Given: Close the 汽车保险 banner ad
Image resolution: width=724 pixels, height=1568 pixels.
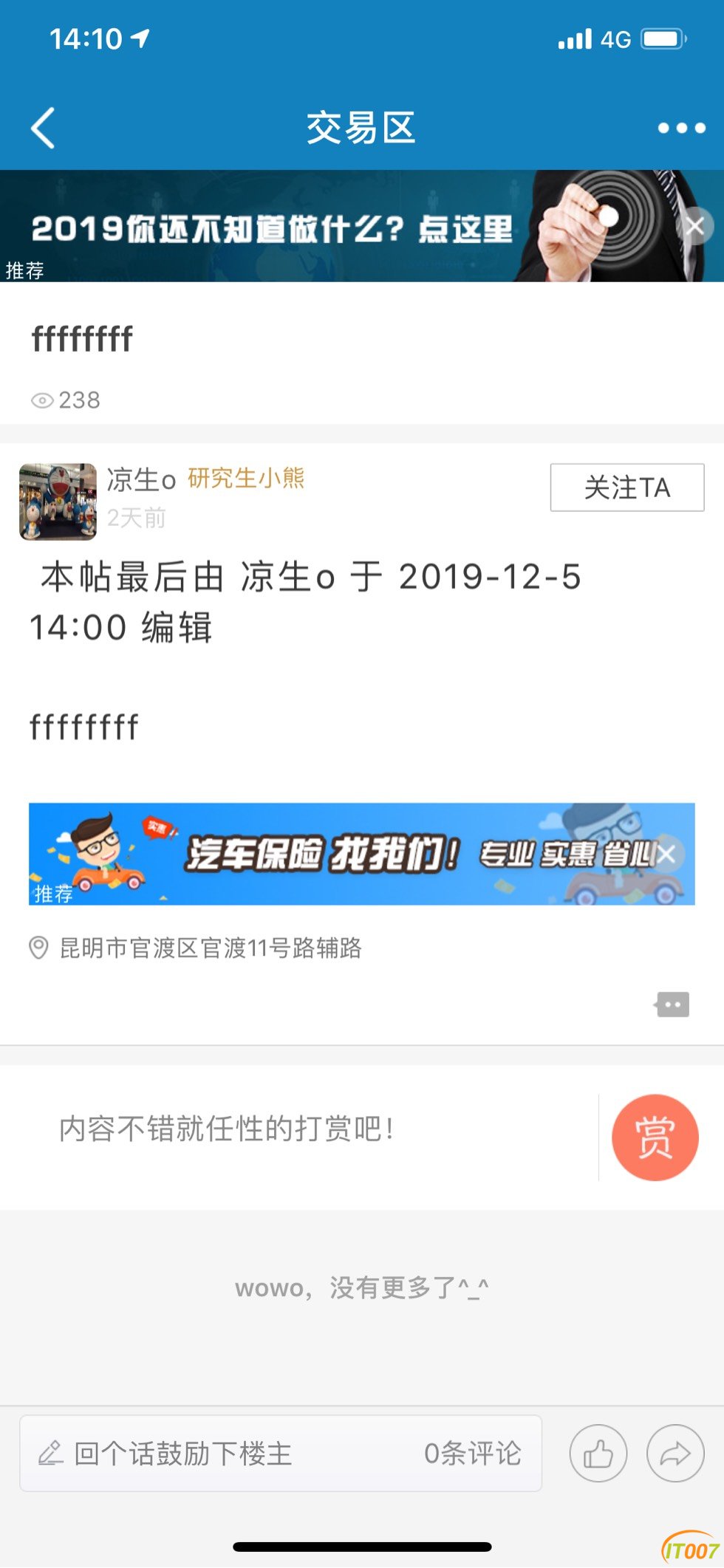Looking at the screenshot, I should point(666,855).
